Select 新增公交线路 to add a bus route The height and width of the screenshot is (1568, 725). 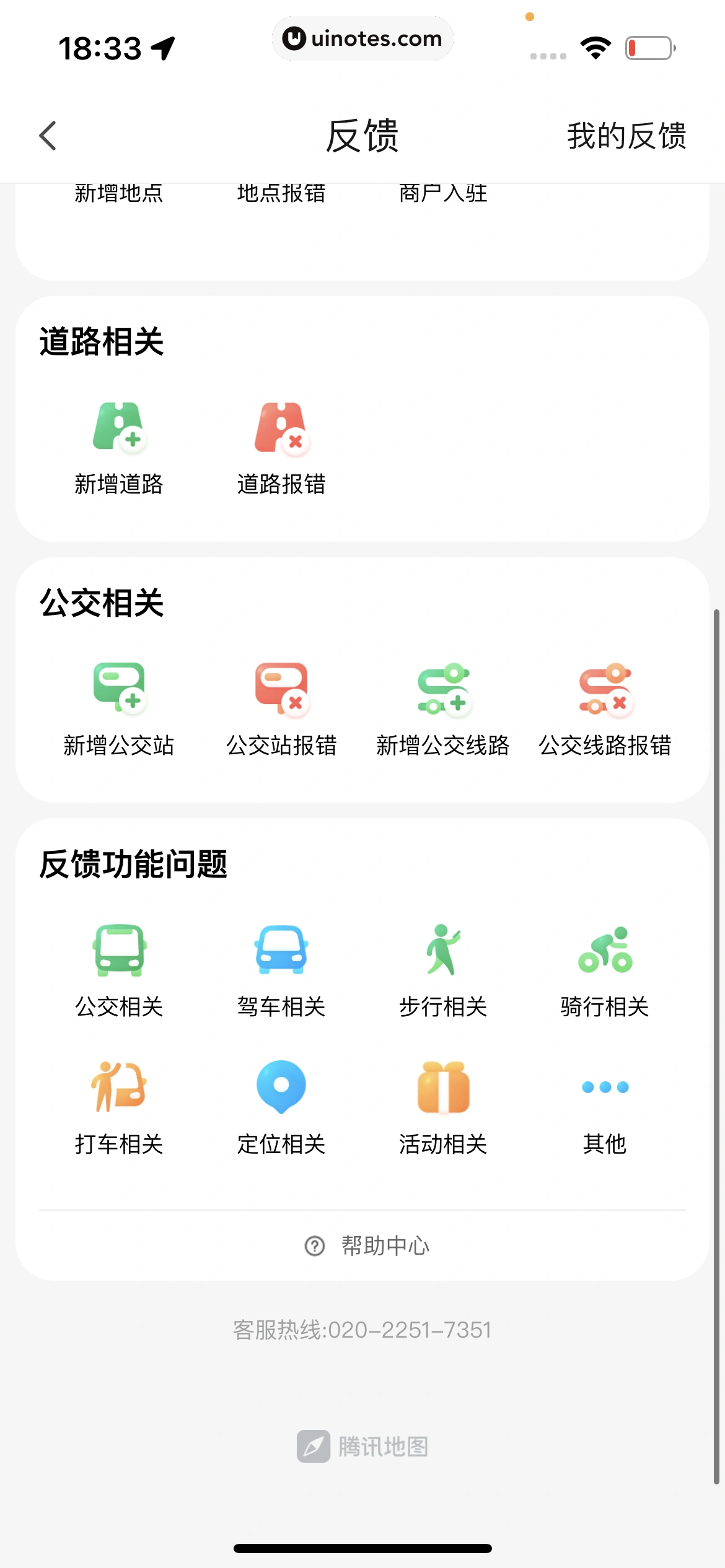443,709
